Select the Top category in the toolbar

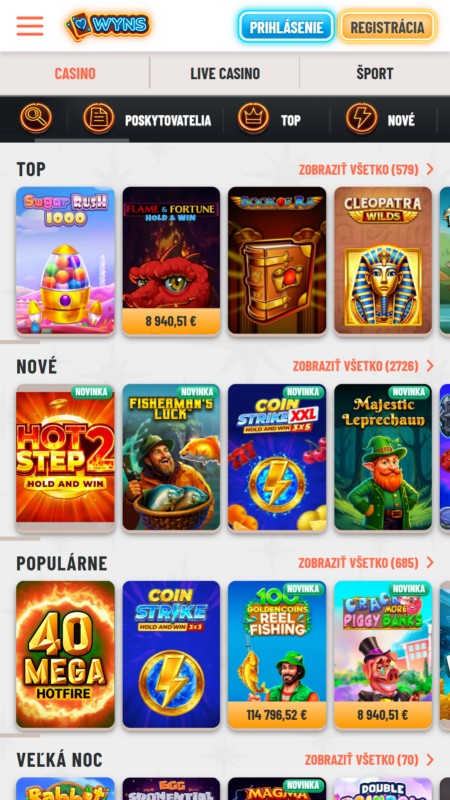tap(269, 119)
